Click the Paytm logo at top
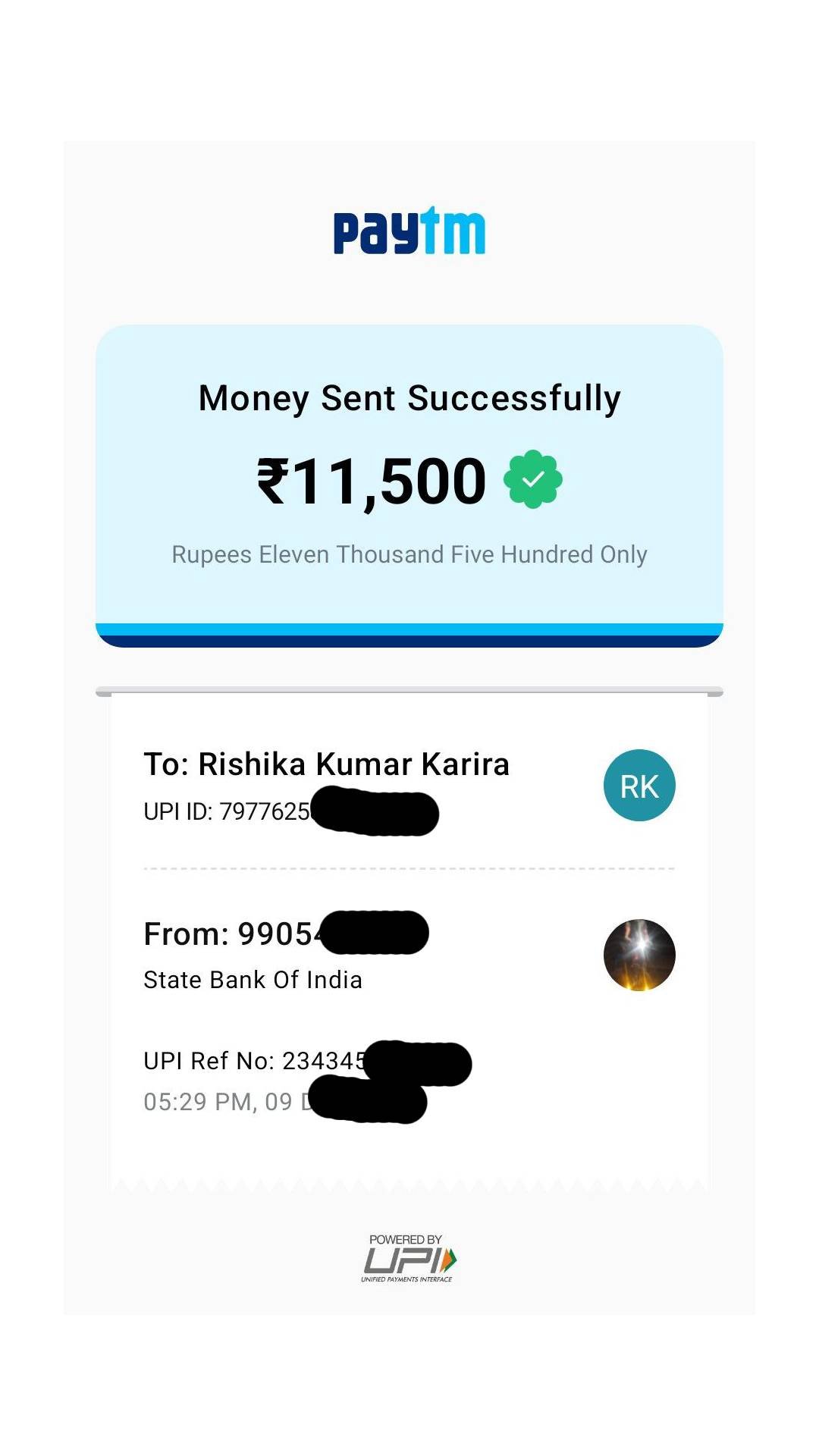 [x=409, y=231]
